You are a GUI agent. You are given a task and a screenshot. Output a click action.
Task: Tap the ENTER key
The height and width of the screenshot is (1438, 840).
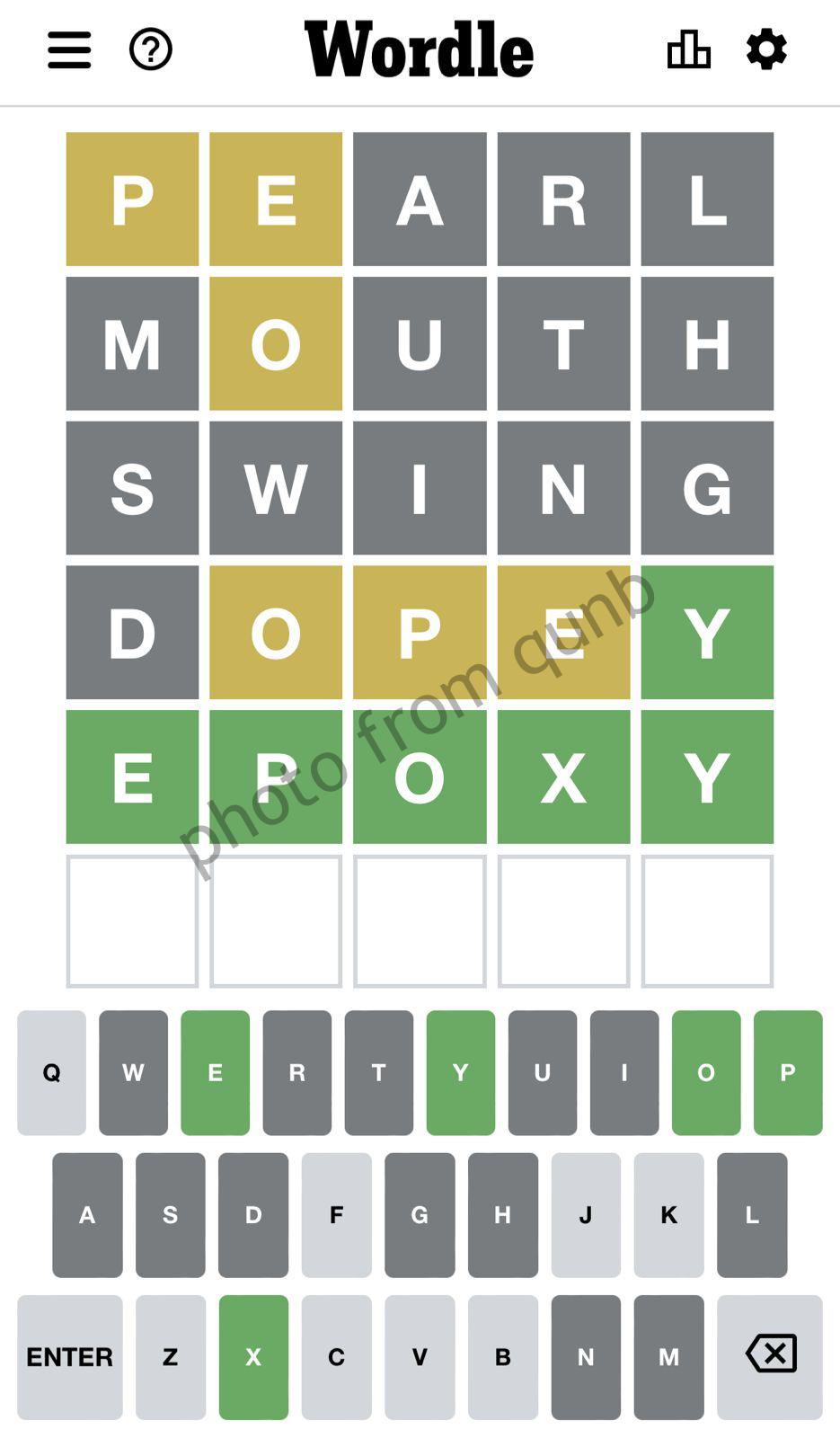(69, 1357)
